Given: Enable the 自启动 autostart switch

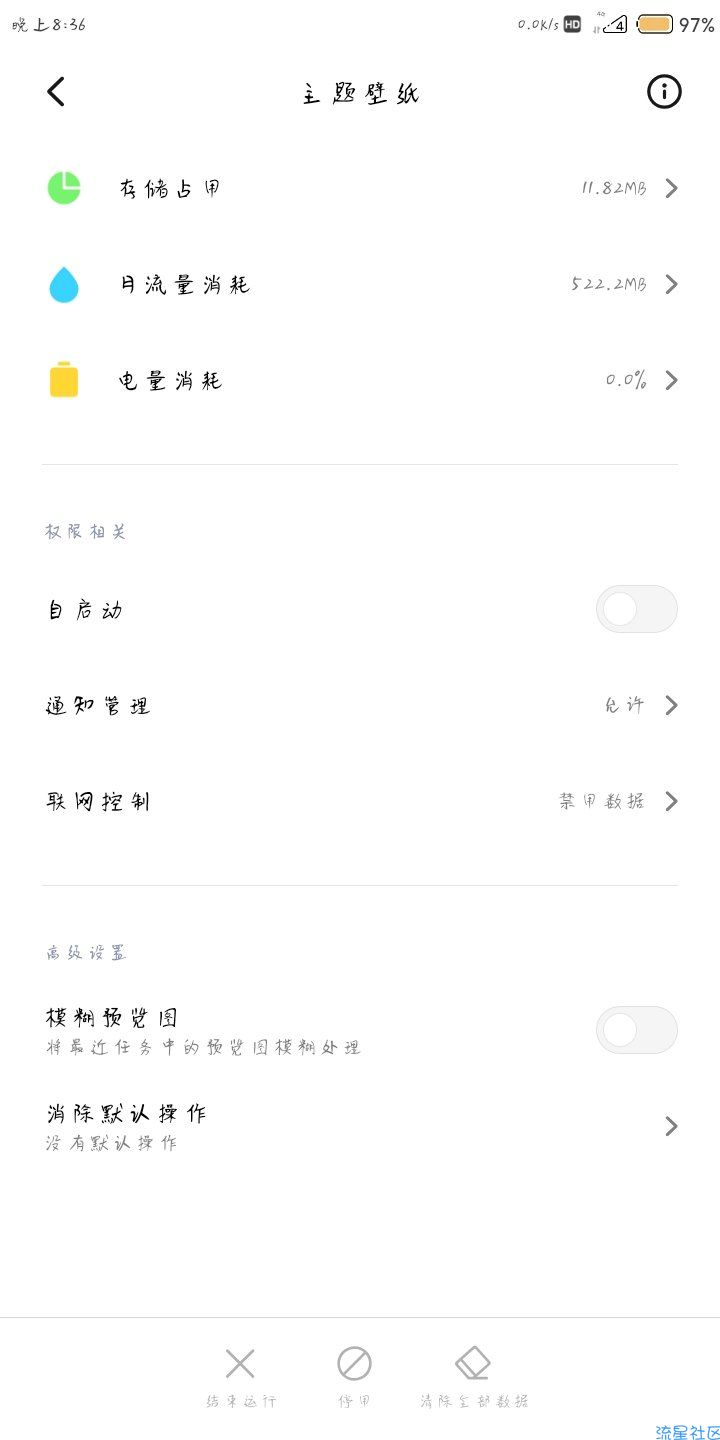Looking at the screenshot, I should (x=637, y=609).
